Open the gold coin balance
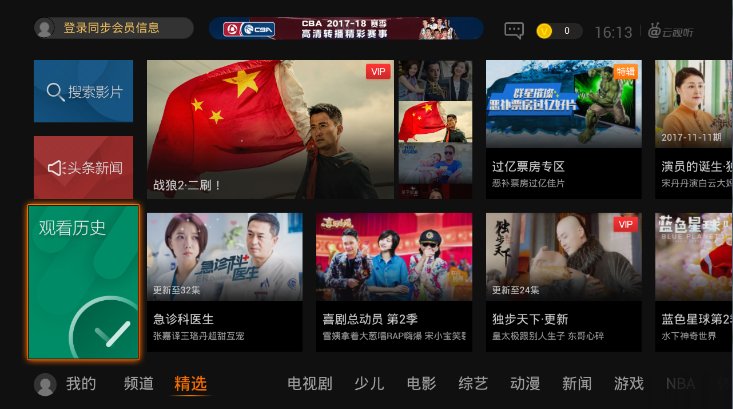Screen dimensions: 733x409 pos(559,30)
